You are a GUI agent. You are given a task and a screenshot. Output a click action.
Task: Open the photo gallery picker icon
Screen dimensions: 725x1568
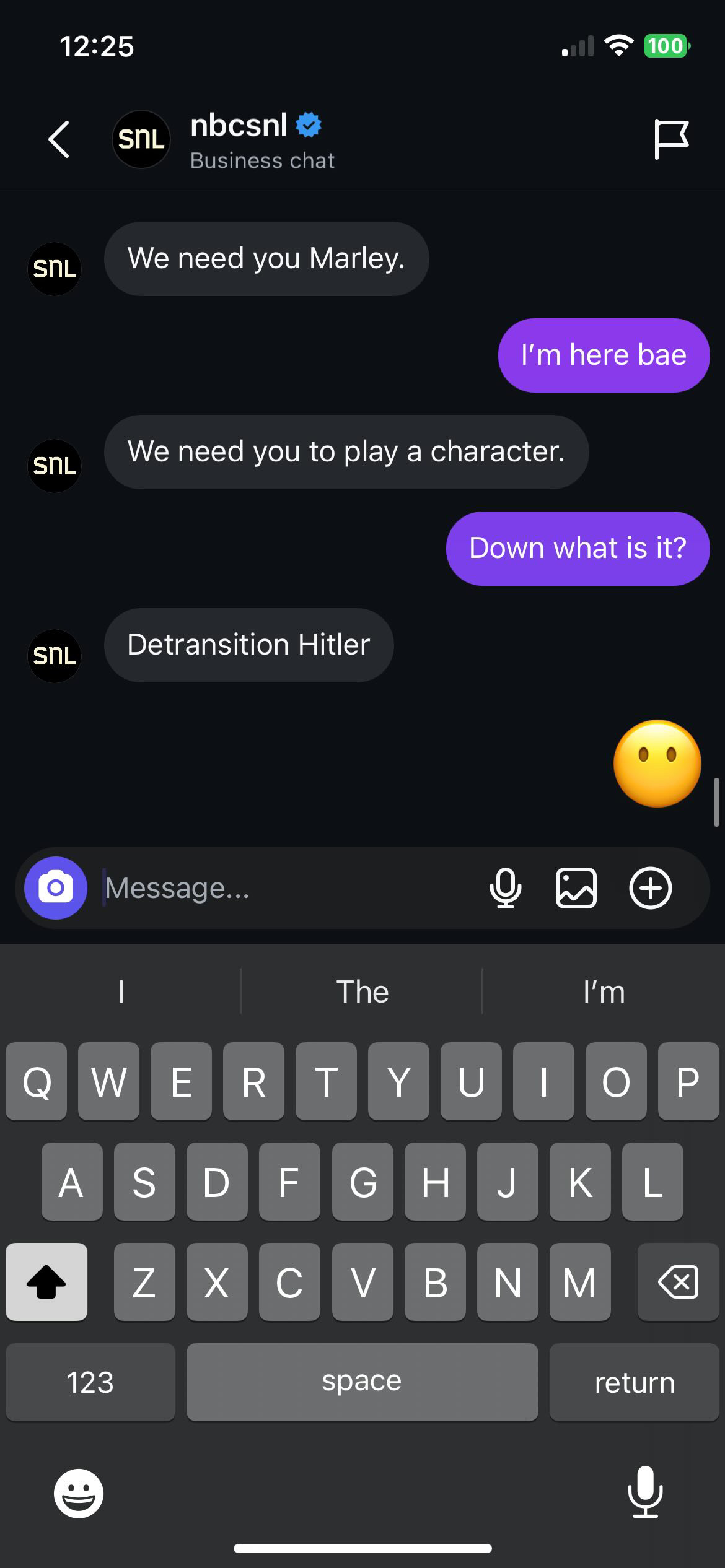pos(576,888)
